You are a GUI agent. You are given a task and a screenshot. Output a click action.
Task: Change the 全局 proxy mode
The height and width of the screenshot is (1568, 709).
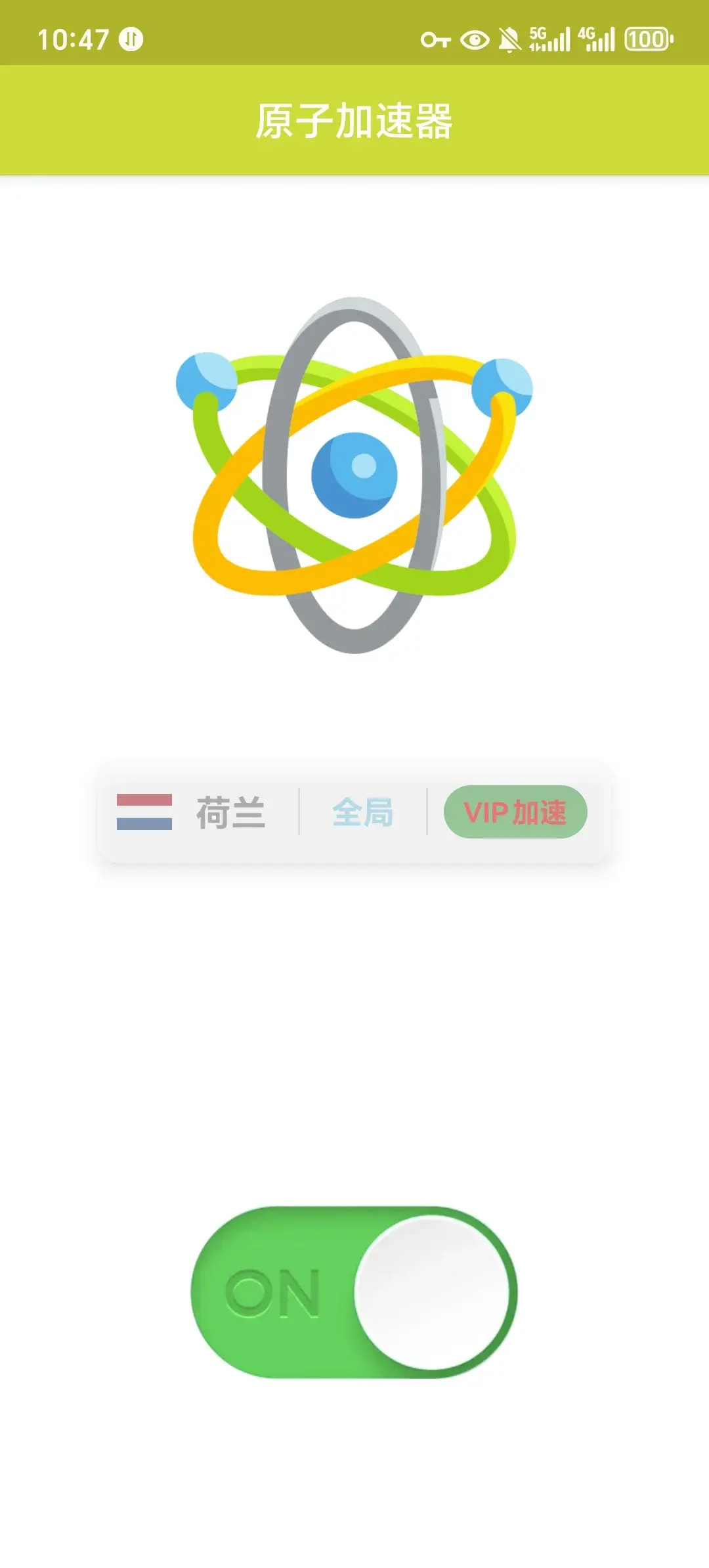[x=362, y=812]
